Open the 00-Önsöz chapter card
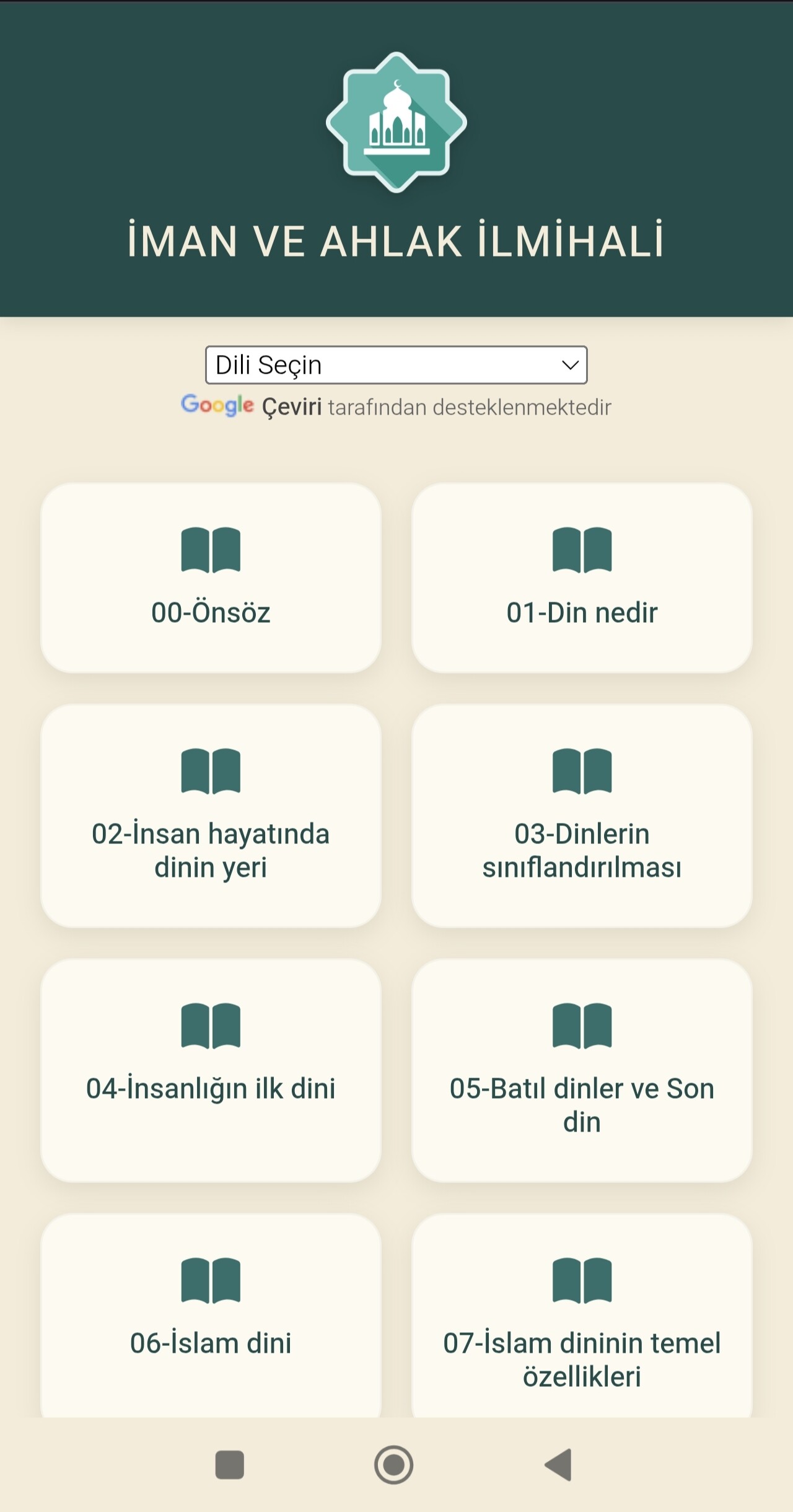This screenshot has width=793, height=1512. click(211, 578)
